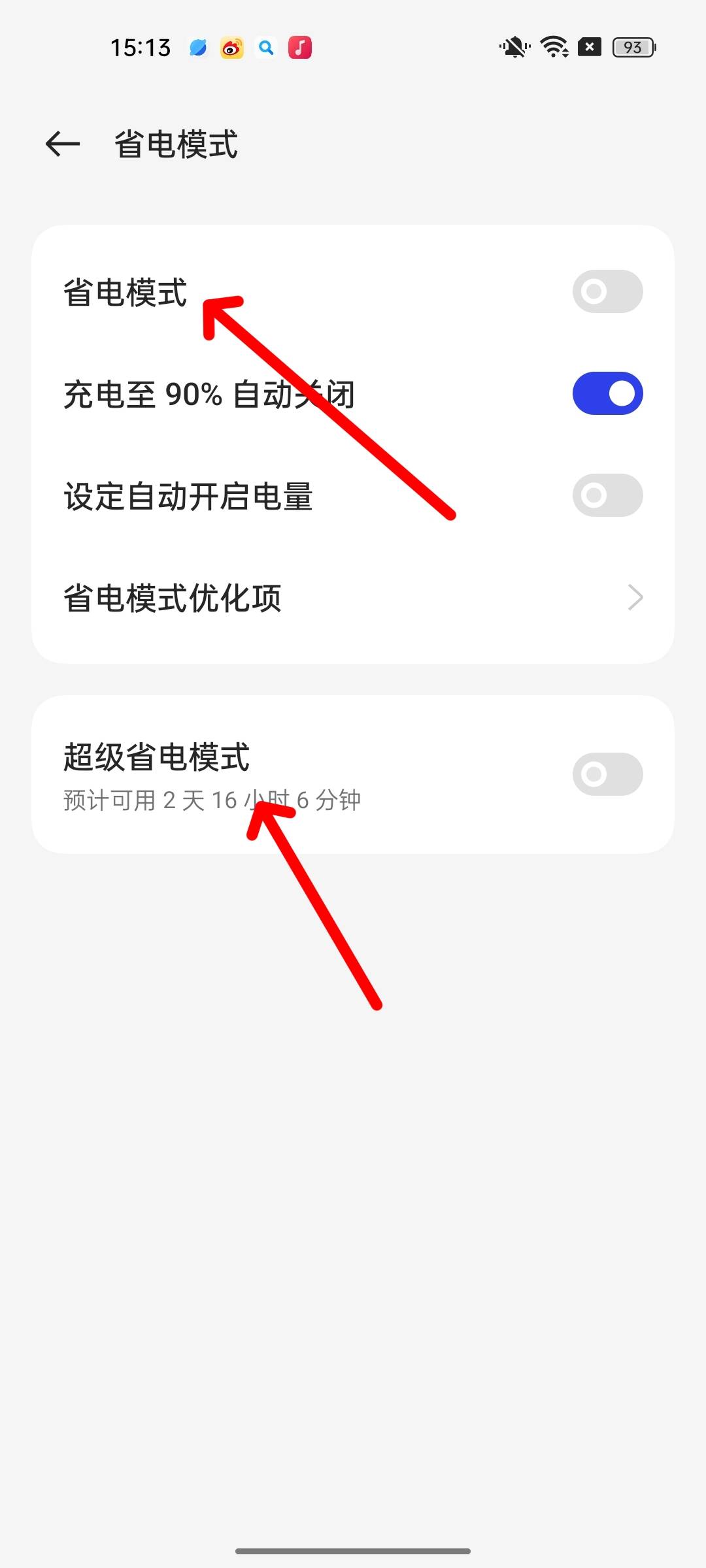
Task: Tap the Wi-Fi status icon
Action: (552, 47)
